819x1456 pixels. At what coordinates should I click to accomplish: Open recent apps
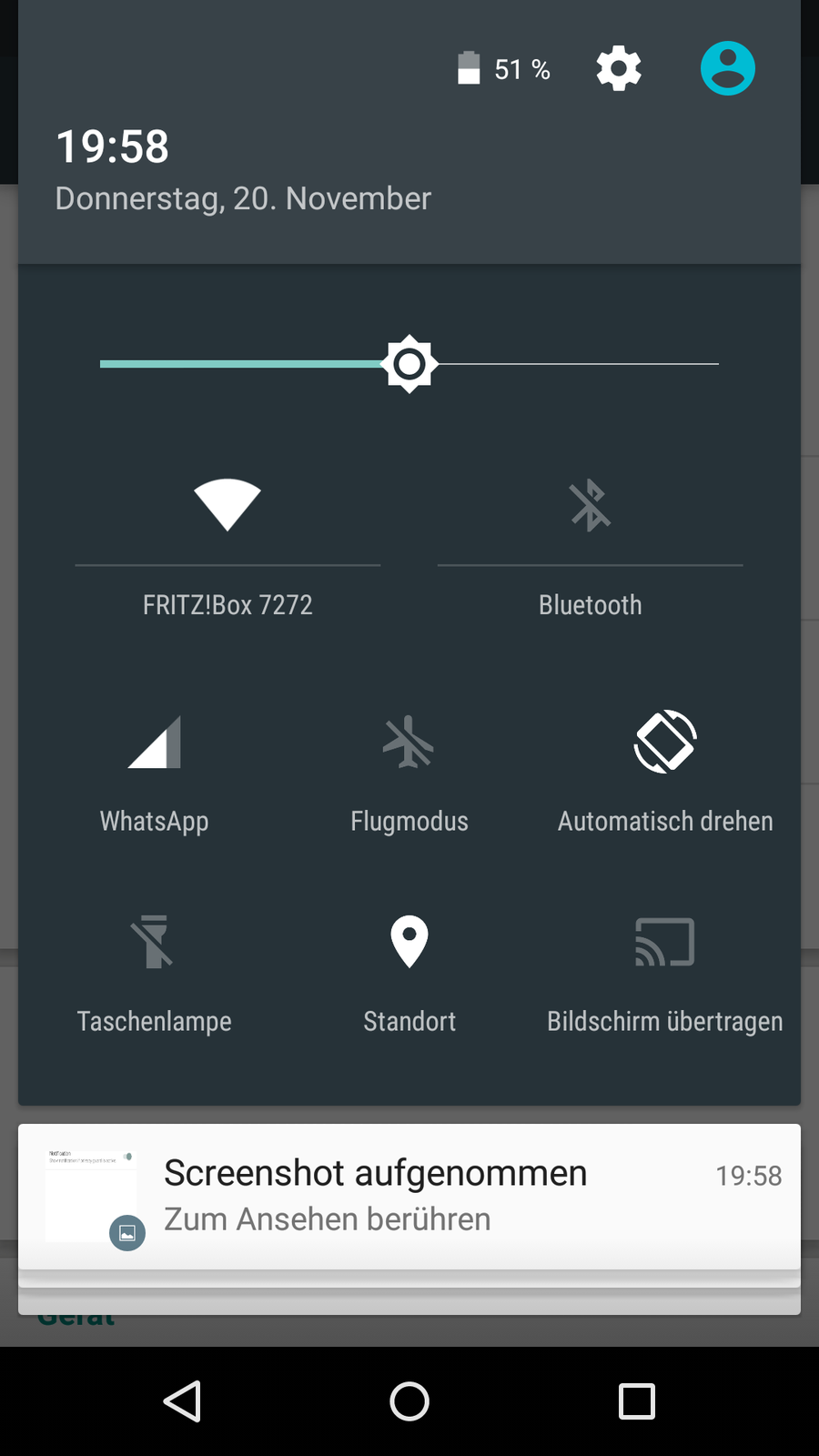coord(637,1401)
